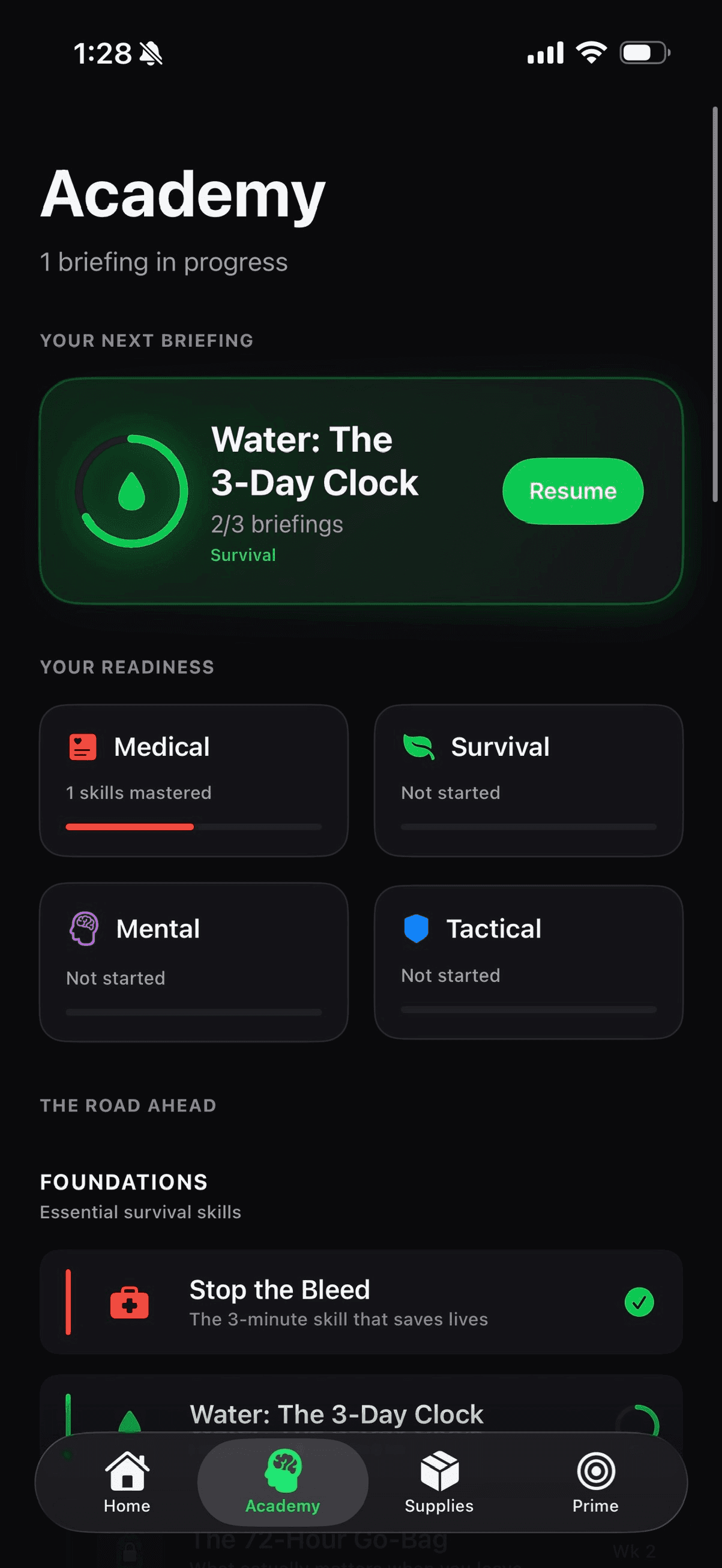Tap the Tactical shield icon
Image resolution: width=722 pixels, height=1568 pixels.
417,928
